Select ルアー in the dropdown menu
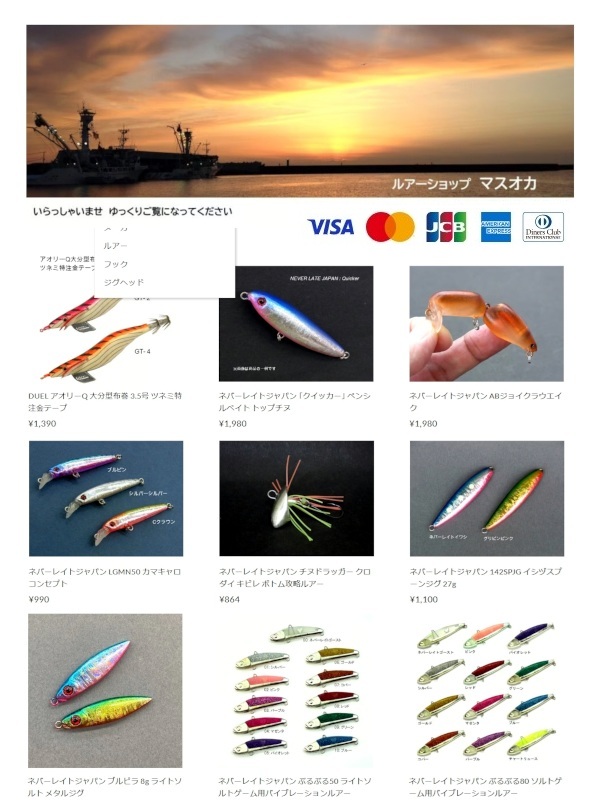 116,245
